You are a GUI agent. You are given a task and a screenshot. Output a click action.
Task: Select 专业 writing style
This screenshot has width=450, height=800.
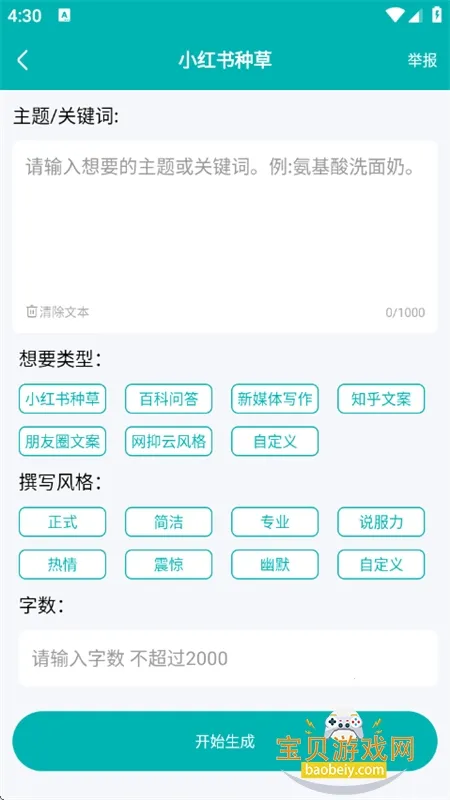click(x=274, y=522)
